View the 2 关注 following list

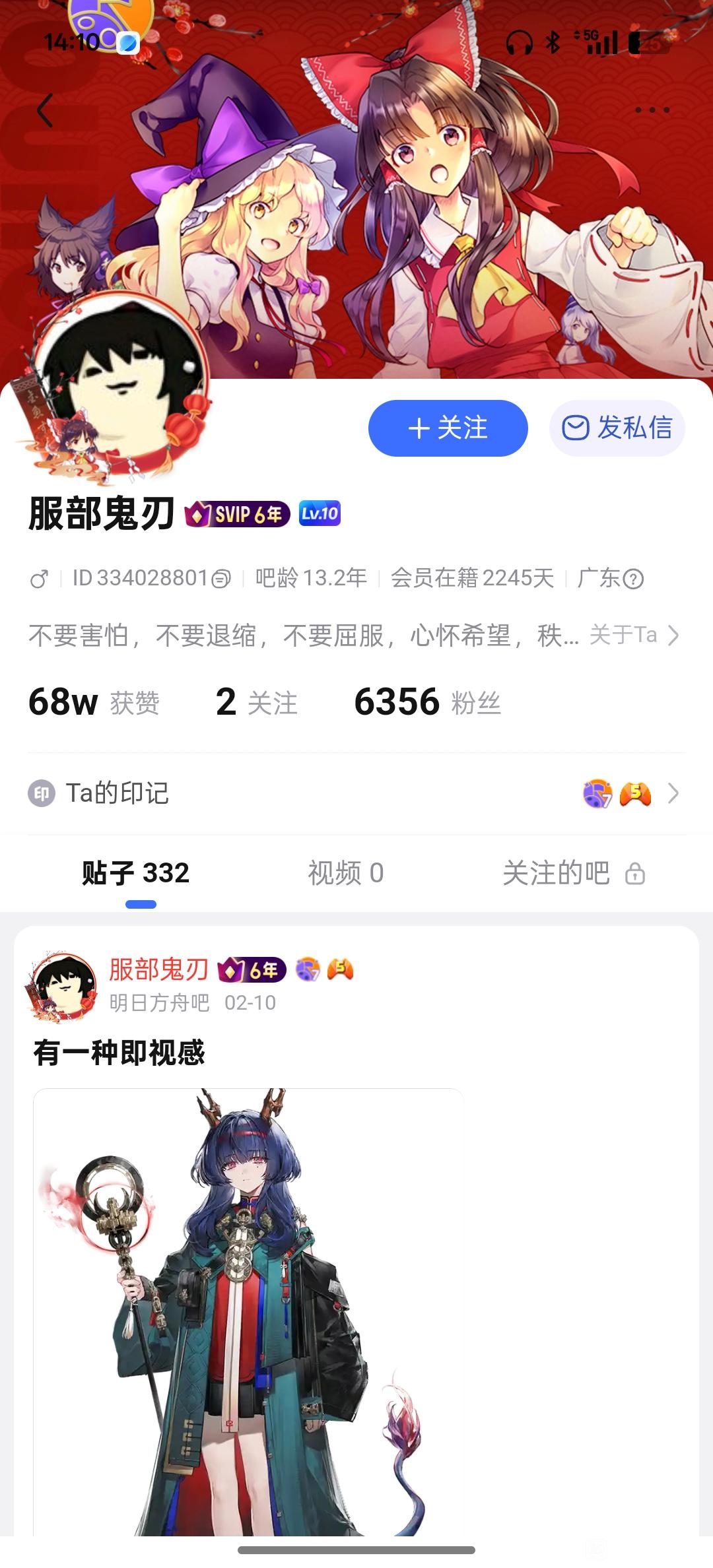[x=256, y=702]
